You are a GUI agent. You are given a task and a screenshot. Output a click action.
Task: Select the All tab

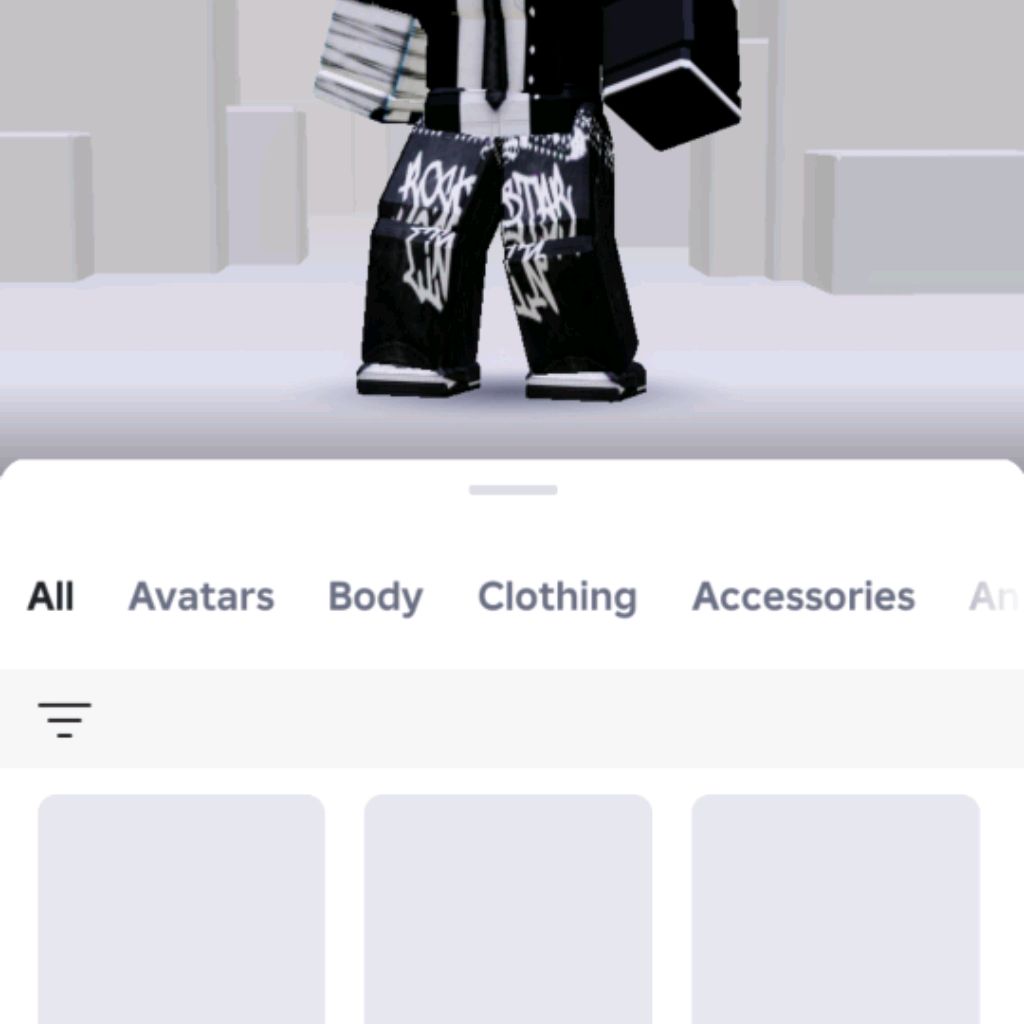coord(50,597)
